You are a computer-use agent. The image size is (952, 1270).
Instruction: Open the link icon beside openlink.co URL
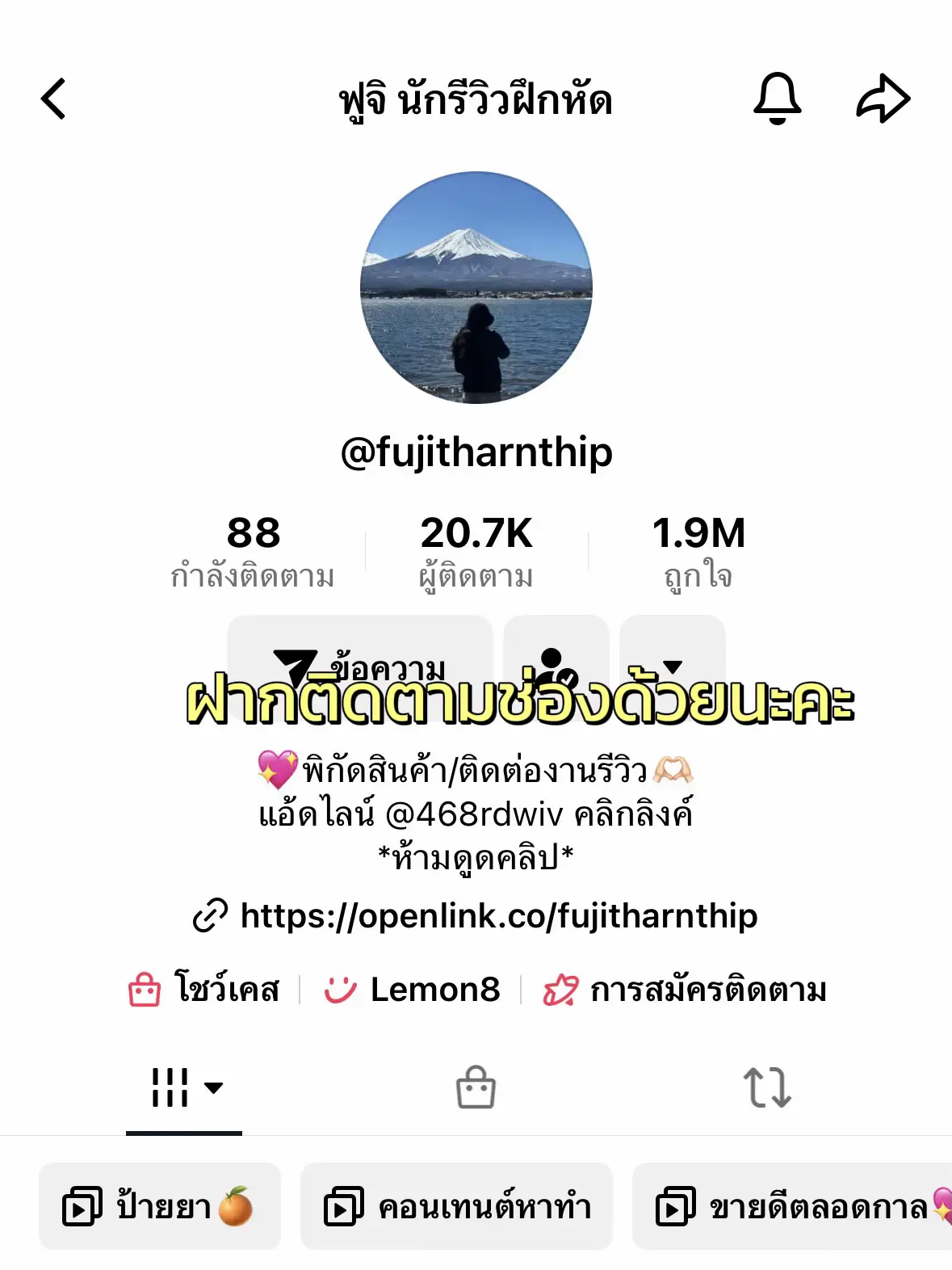click(209, 917)
